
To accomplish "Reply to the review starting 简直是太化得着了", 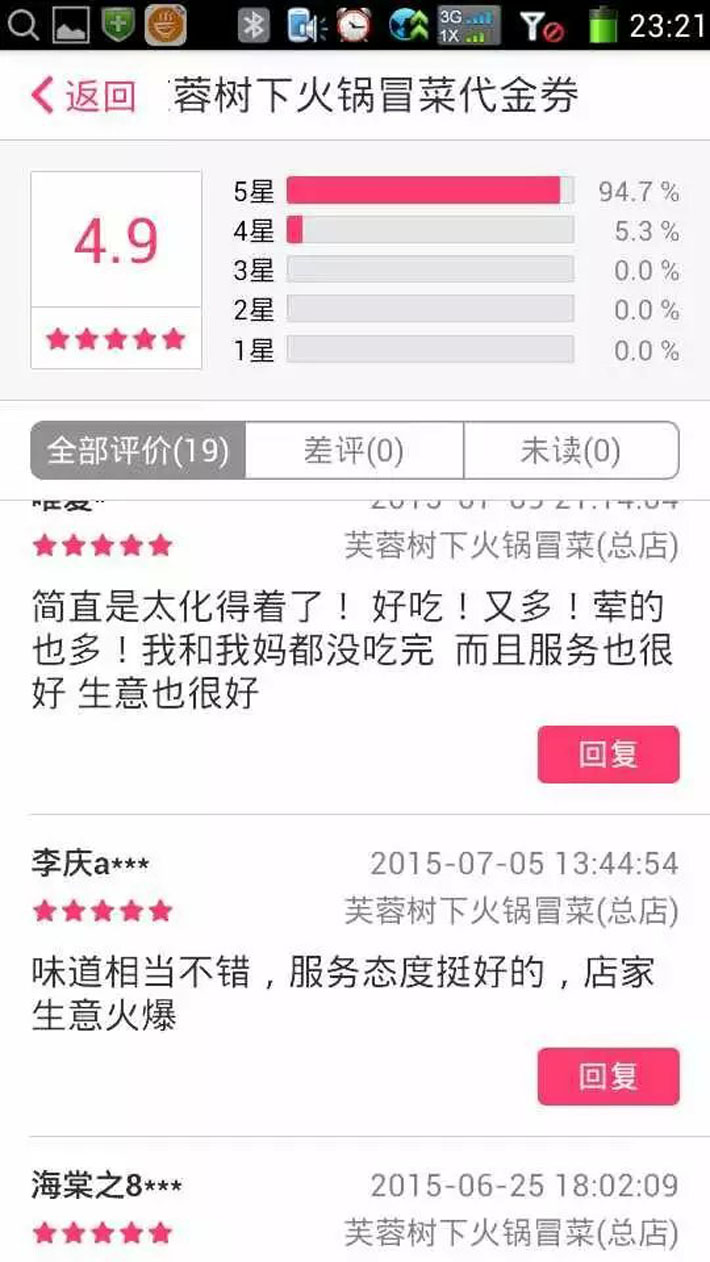I will (608, 755).
